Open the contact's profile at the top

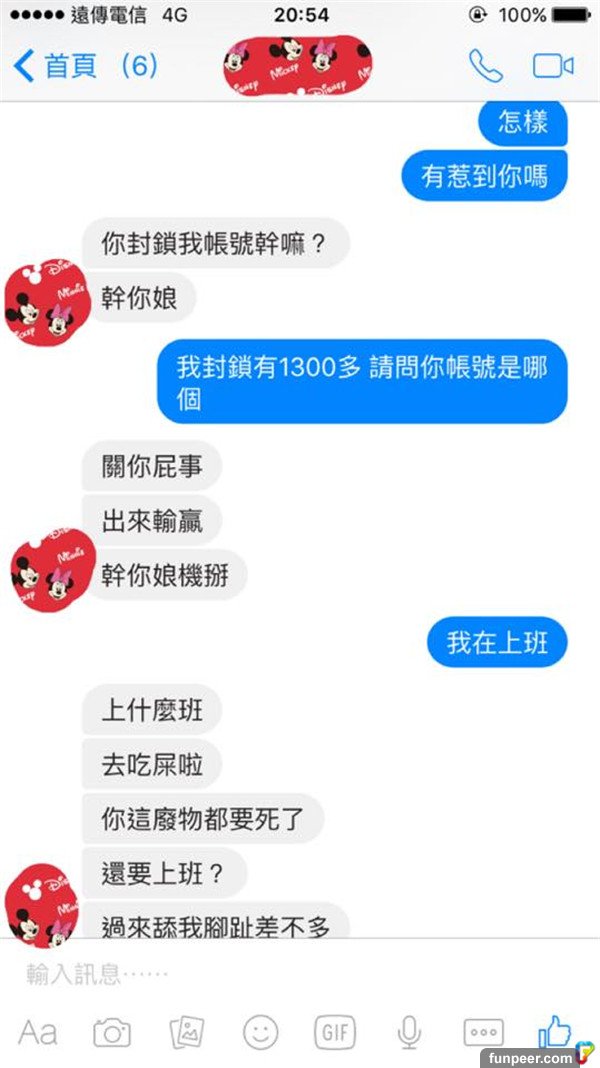click(297, 65)
